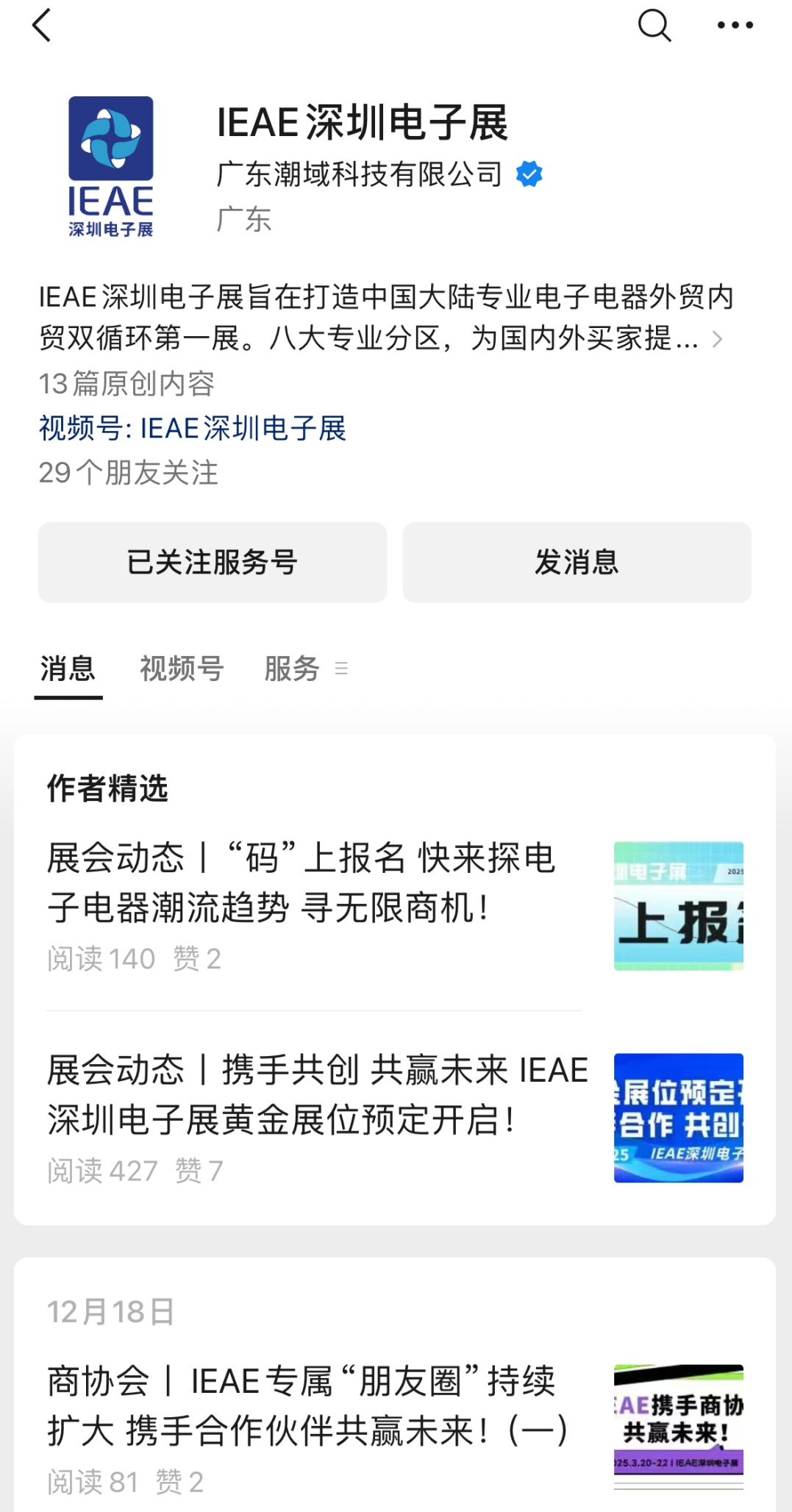The width and height of the screenshot is (792, 1512).
Task: Open the December 18 article 商协会 IEAE专属"朋友圈"
Action: 307,1406
